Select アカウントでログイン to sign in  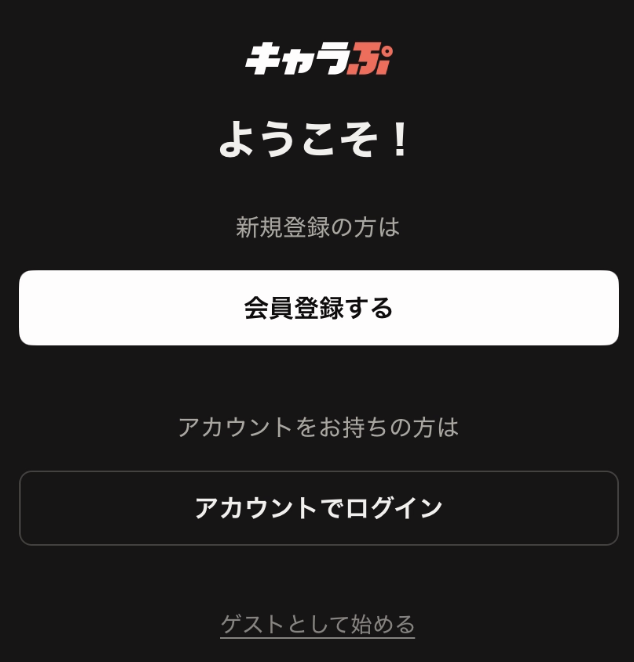[318, 508]
